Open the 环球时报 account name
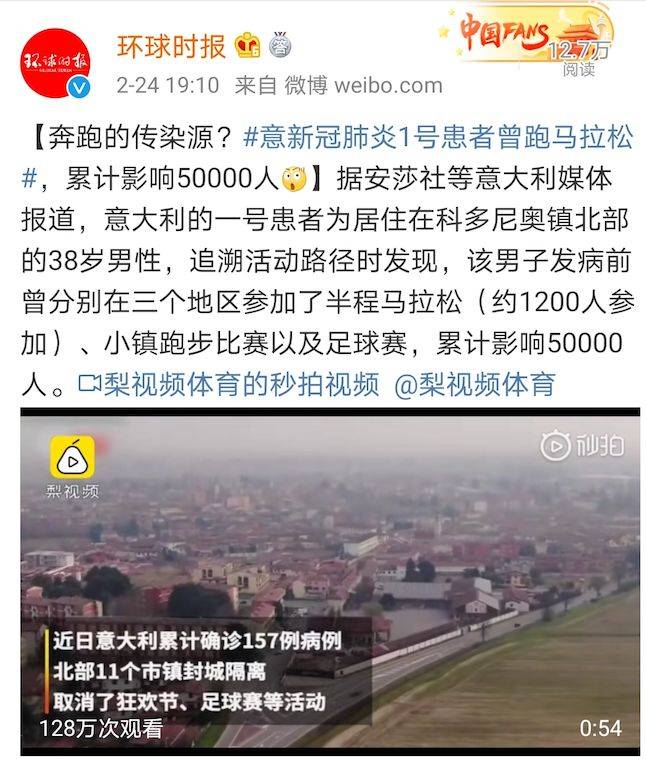This screenshot has height=764, width=646. [x=170, y=45]
